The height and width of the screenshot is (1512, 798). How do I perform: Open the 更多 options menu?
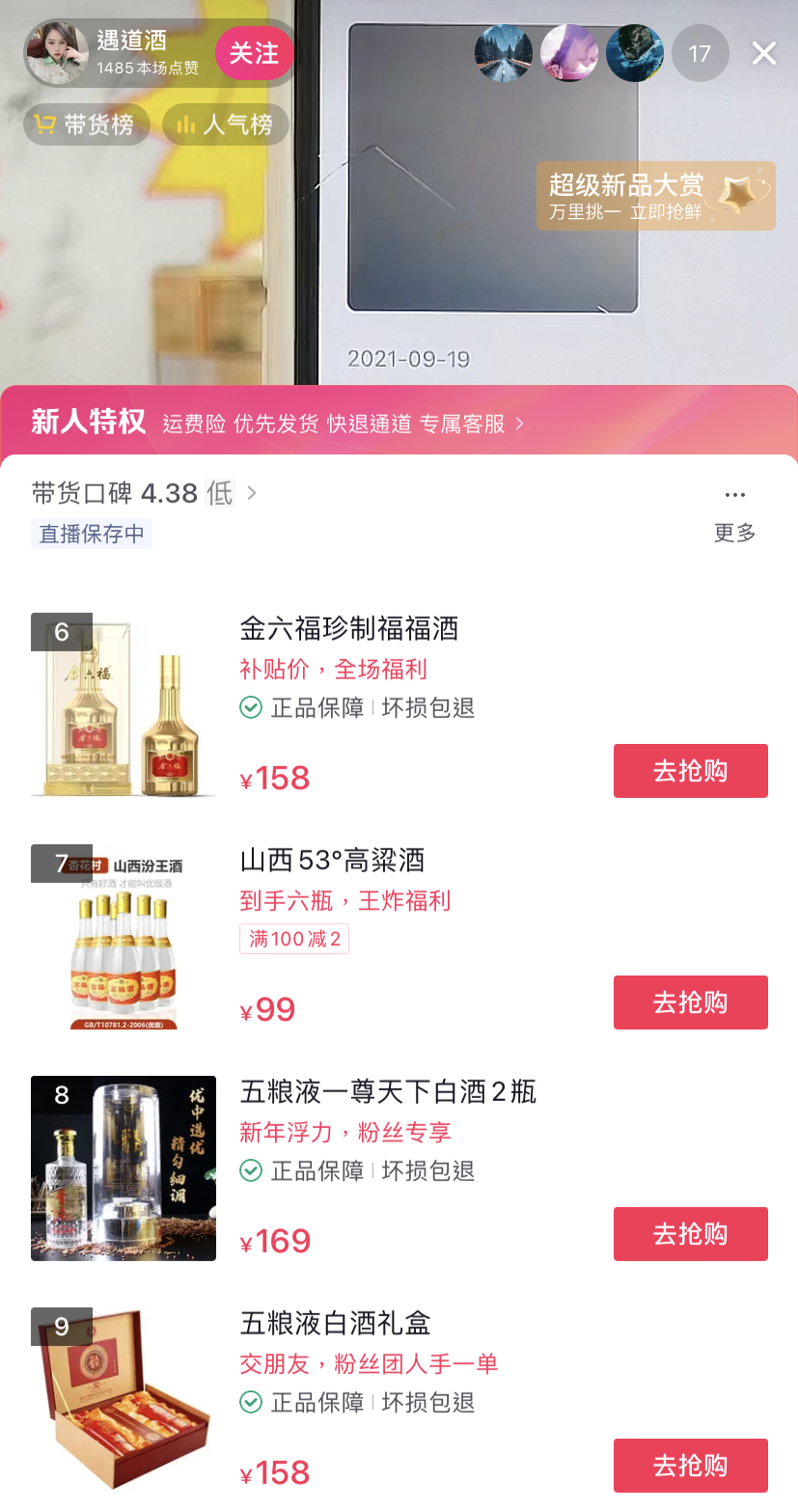click(734, 511)
